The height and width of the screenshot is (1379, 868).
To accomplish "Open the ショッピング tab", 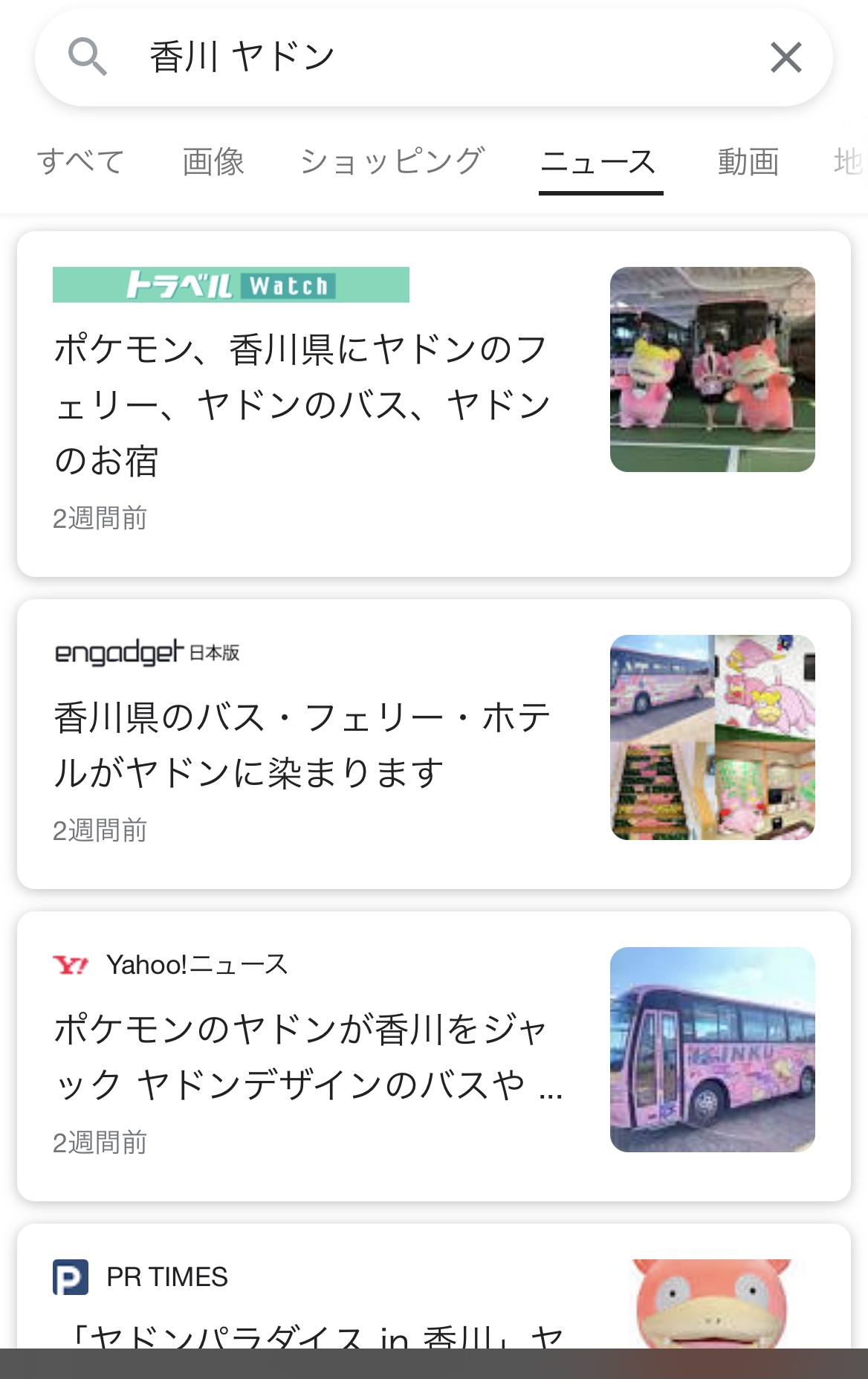I will pos(392,162).
